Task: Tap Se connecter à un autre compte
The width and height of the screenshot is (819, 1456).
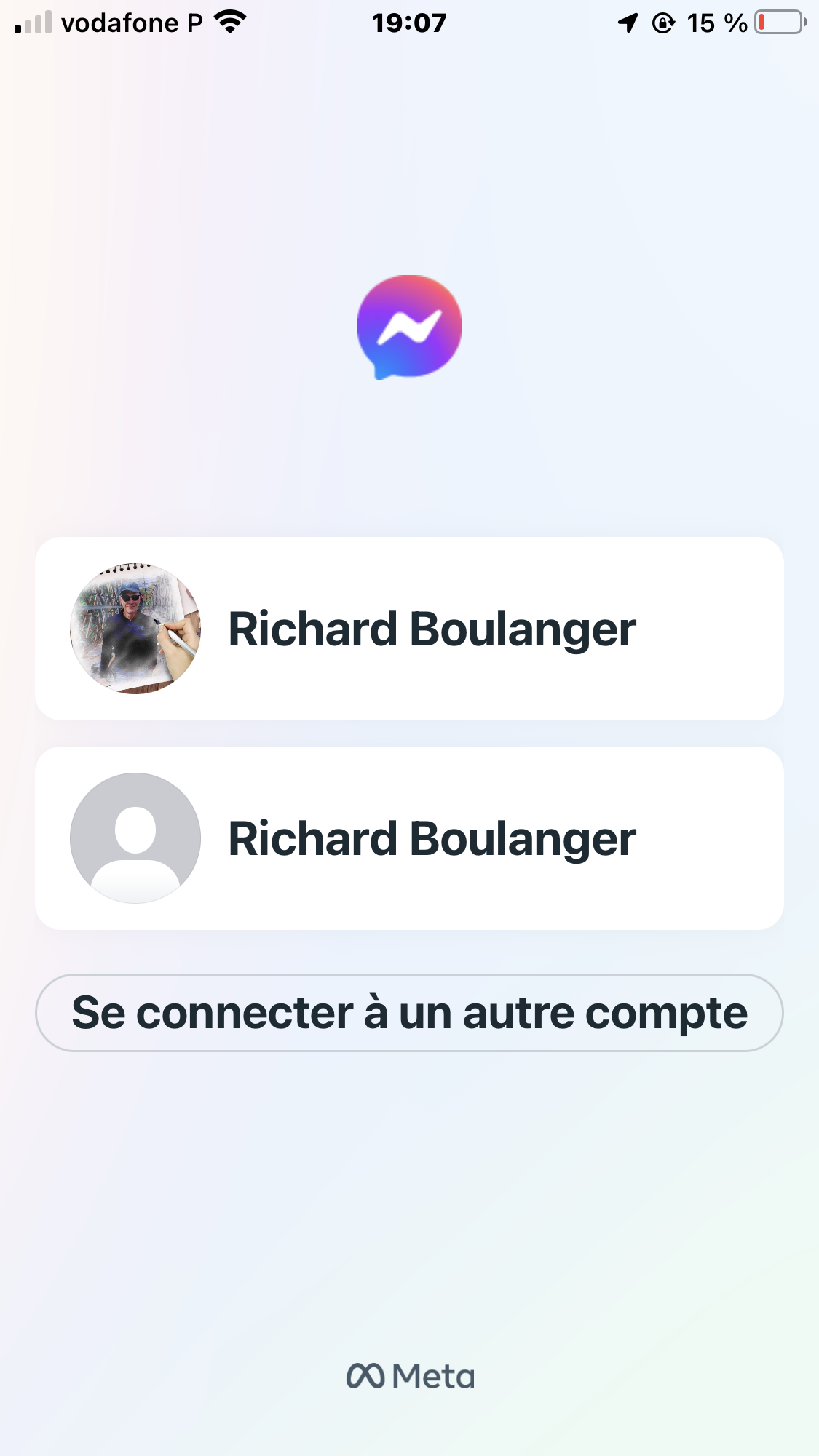Action: pos(409,1013)
